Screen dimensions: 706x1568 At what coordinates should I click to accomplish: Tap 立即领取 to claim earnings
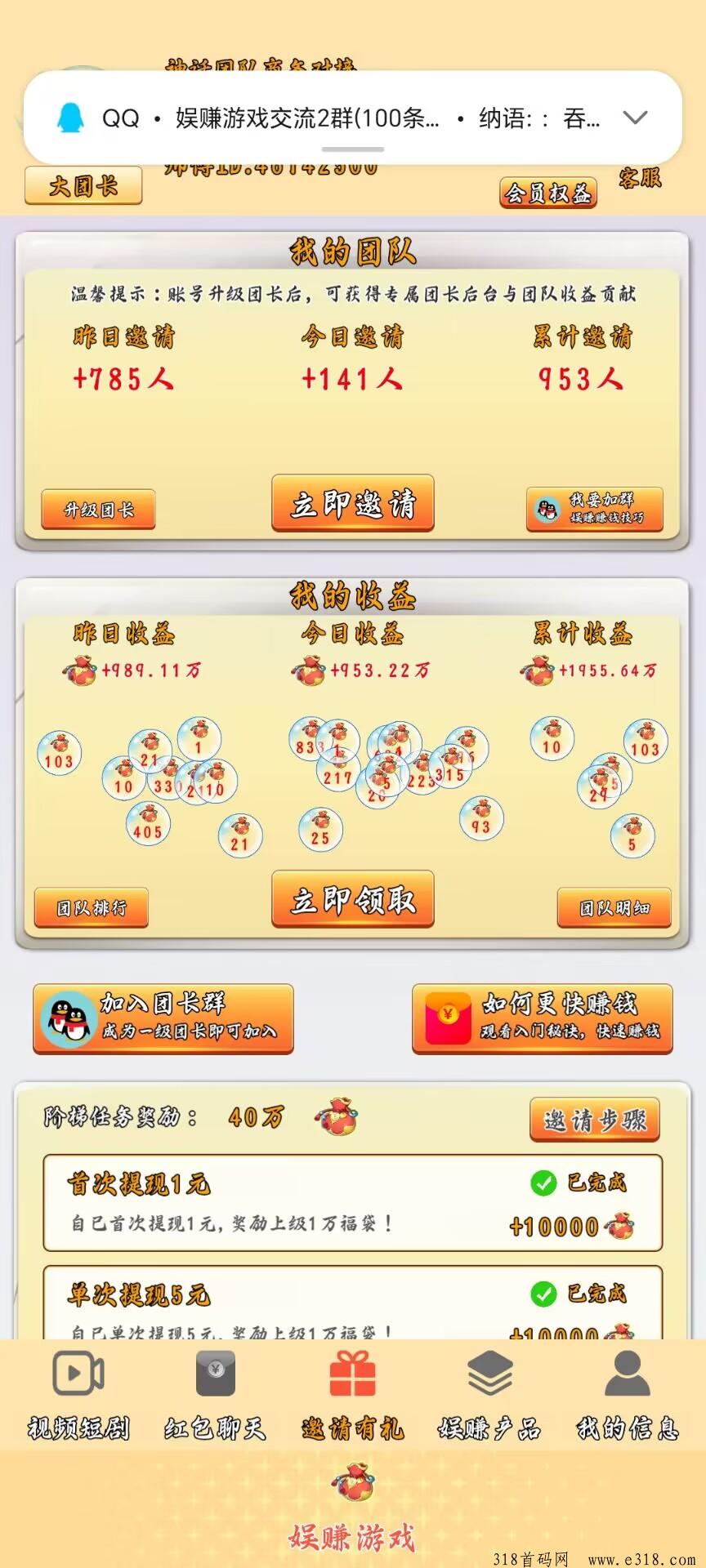(353, 900)
